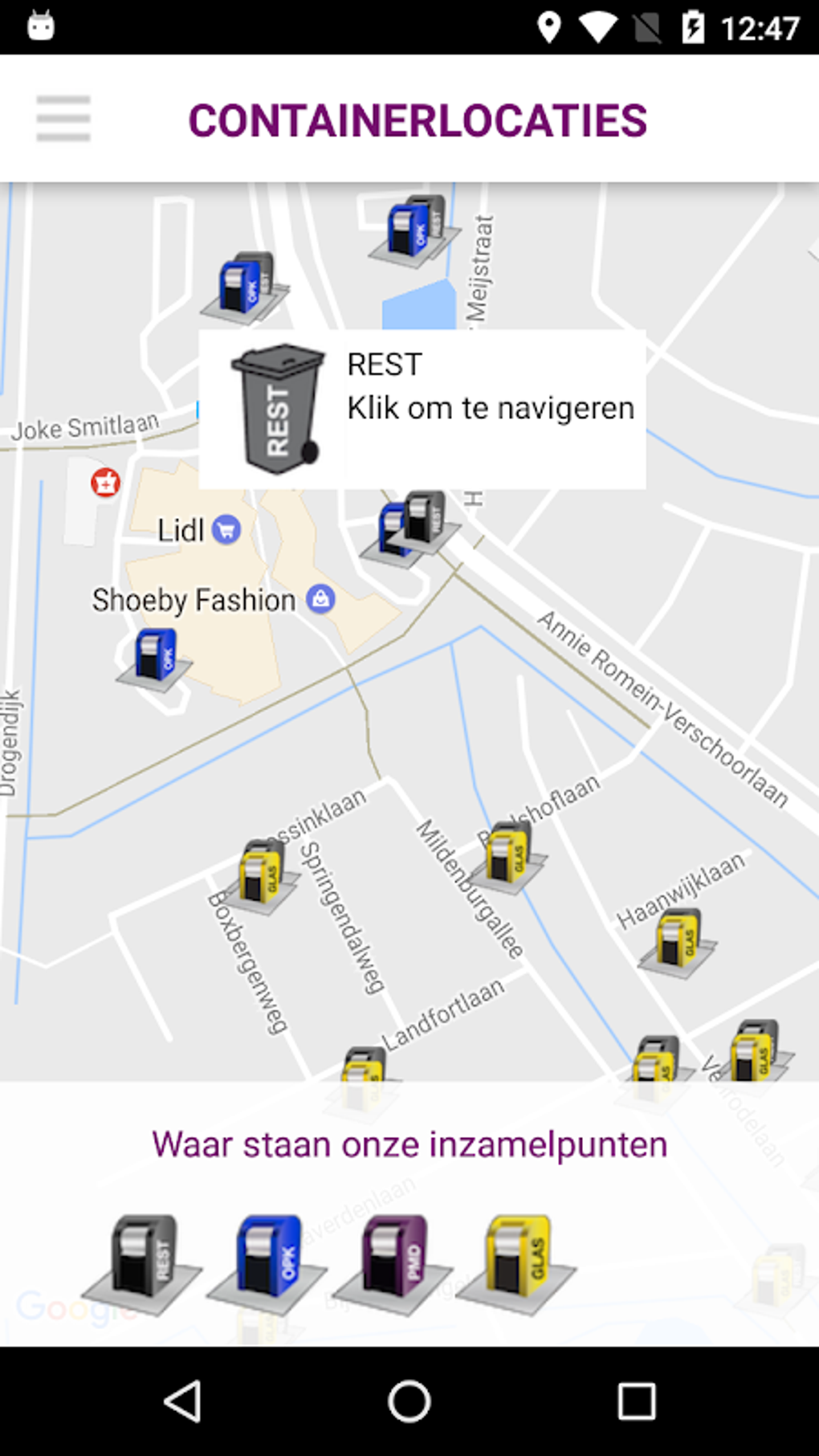Open the hamburger menu

click(x=63, y=119)
